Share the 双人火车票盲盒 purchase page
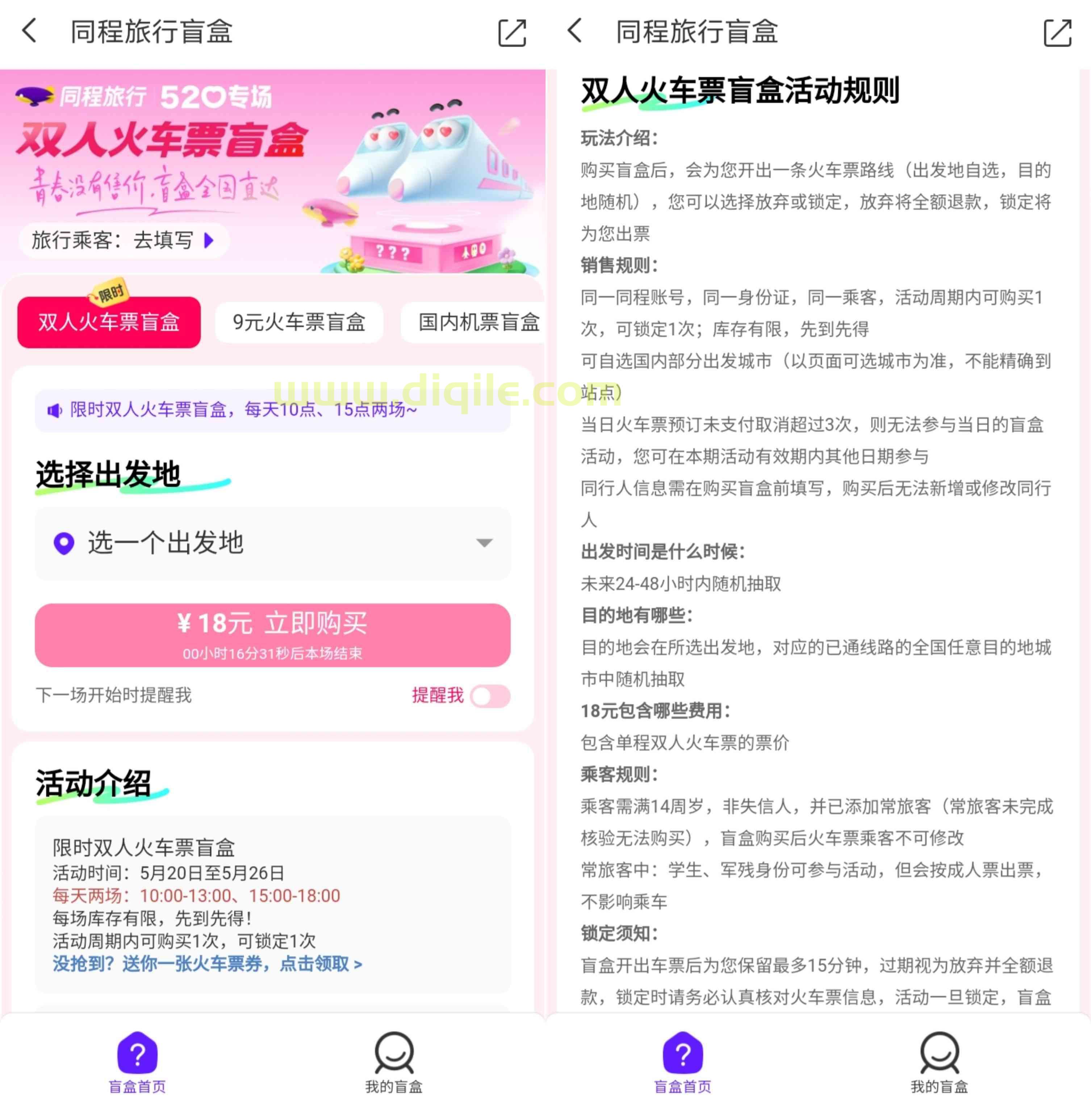The image size is (1091, 1120). point(511,33)
